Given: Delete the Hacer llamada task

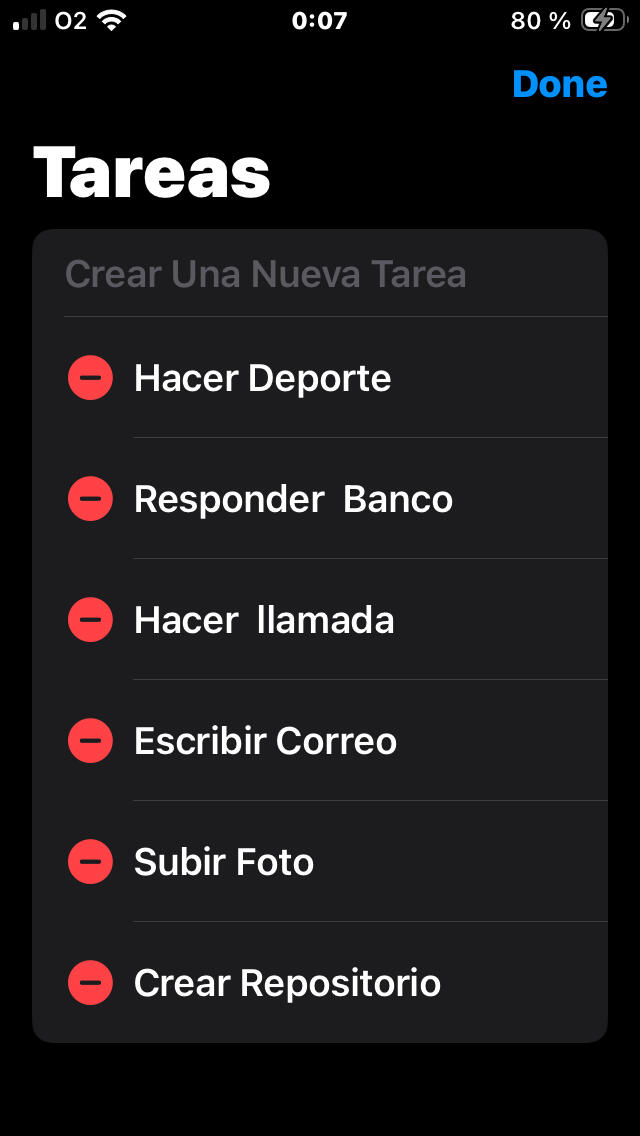Looking at the screenshot, I should point(90,620).
